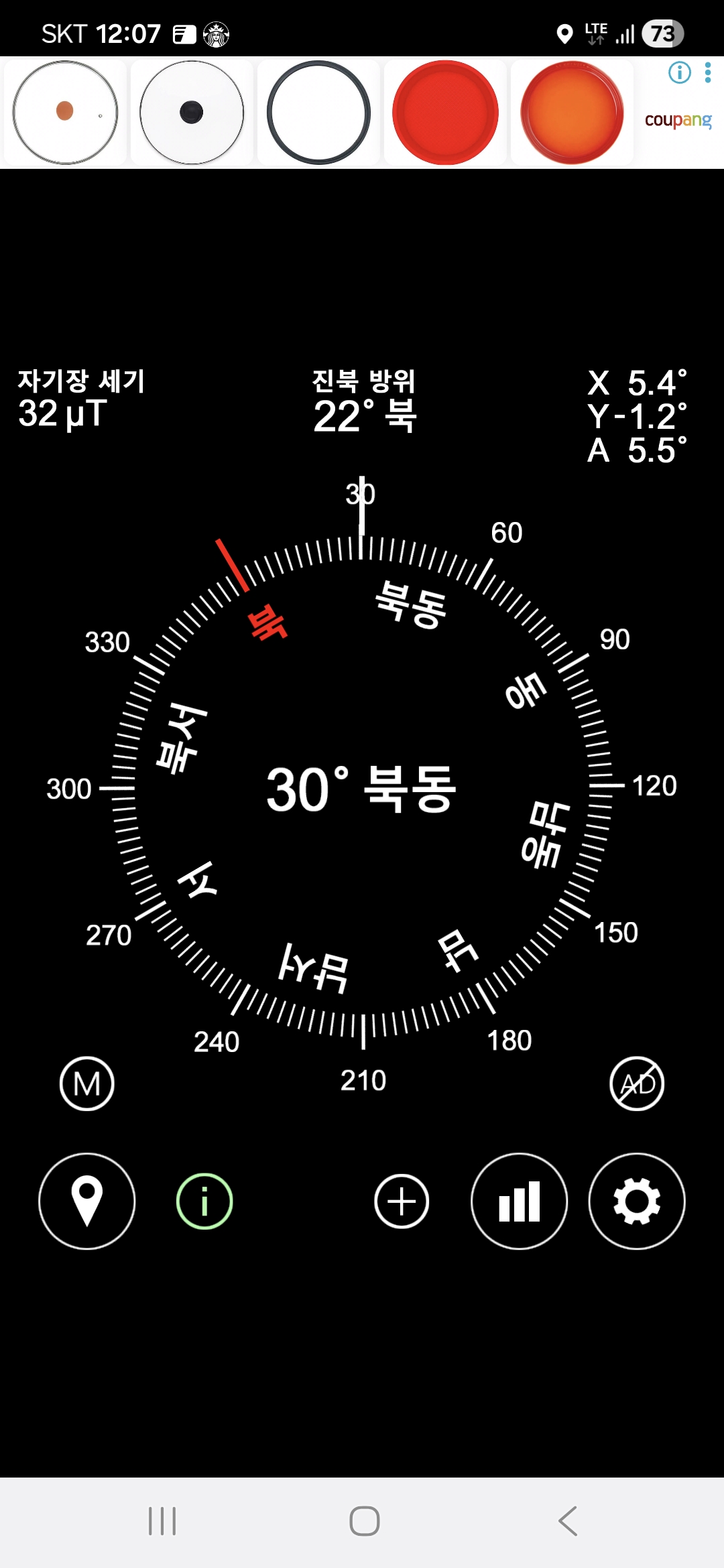Open the ad info icon in banner
Image resolution: width=724 pixels, height=1568 pixels.
[679, 72]
